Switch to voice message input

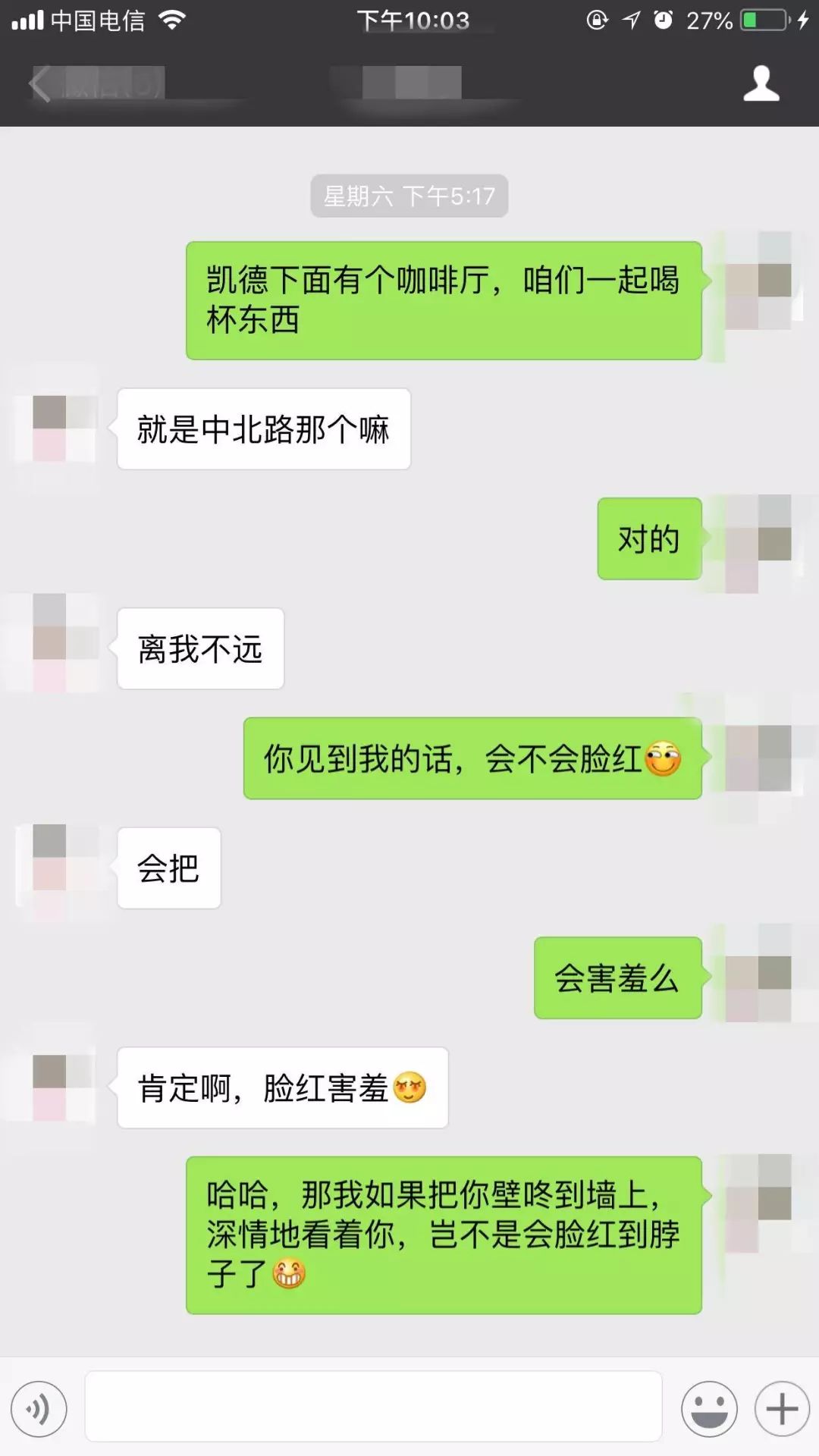point(39,1410)
